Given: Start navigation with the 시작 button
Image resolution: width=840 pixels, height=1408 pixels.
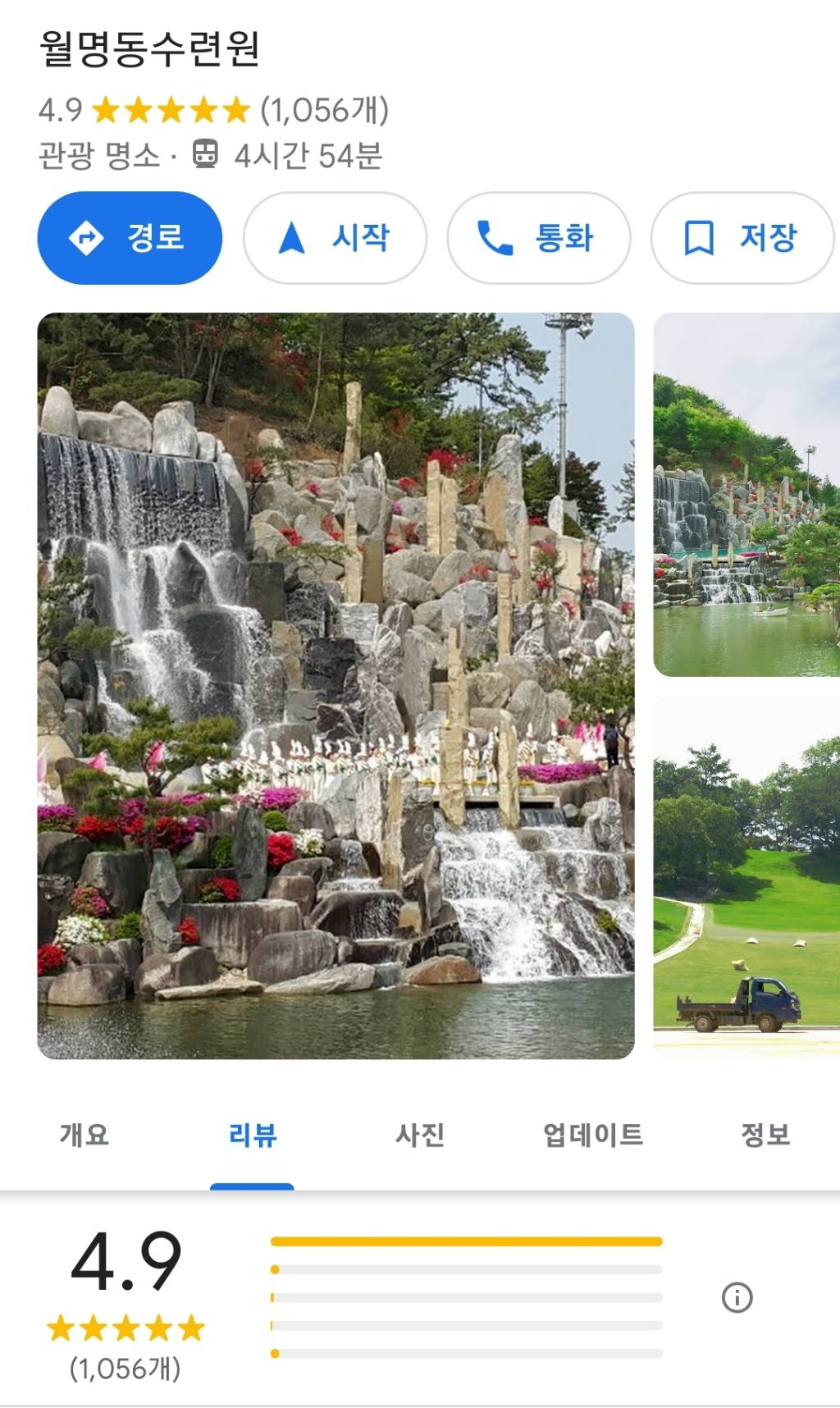Looking at the screenshot, I should coord(335,238).
